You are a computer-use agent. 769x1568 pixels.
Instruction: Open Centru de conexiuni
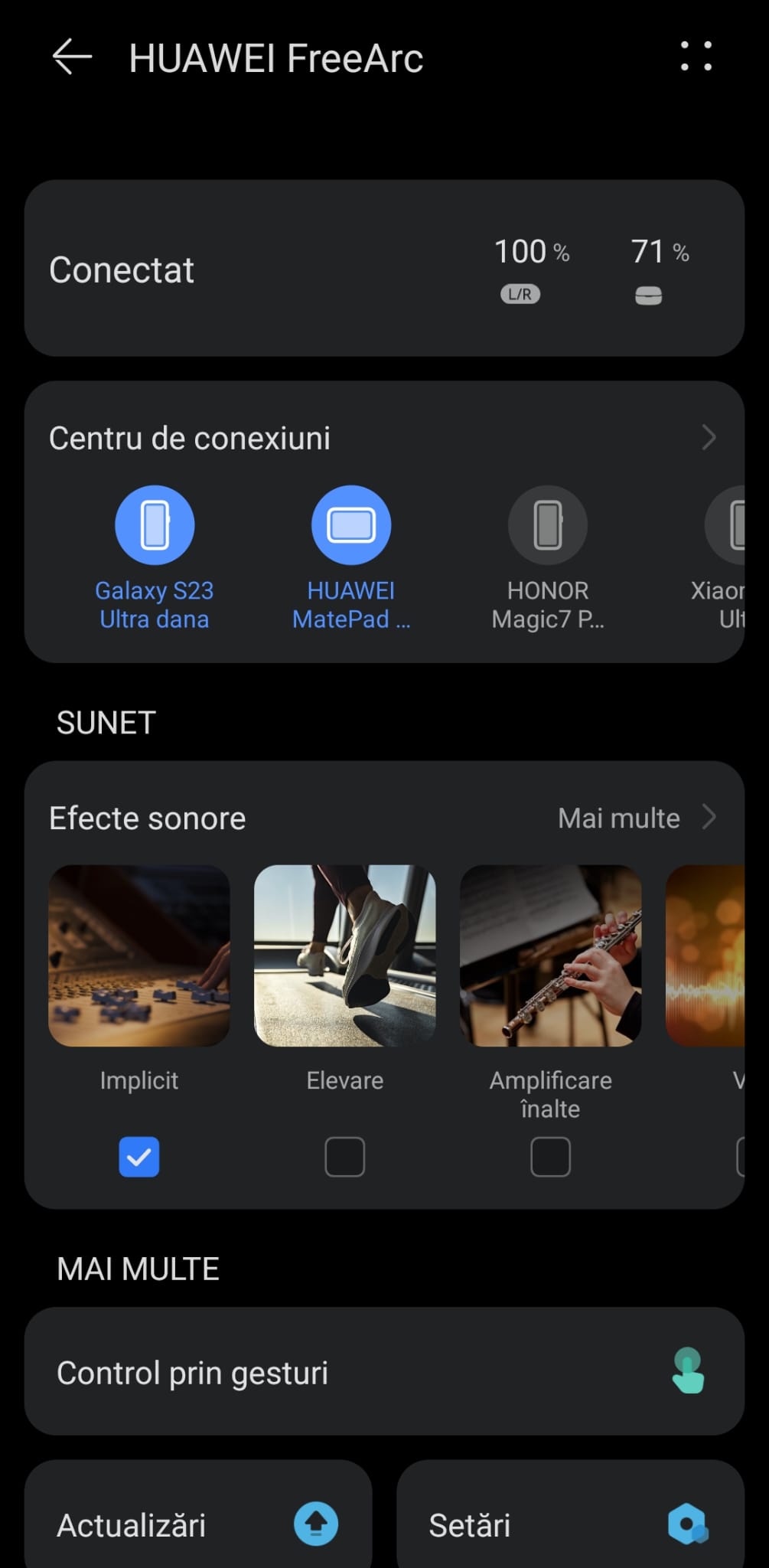coord(383,438)
